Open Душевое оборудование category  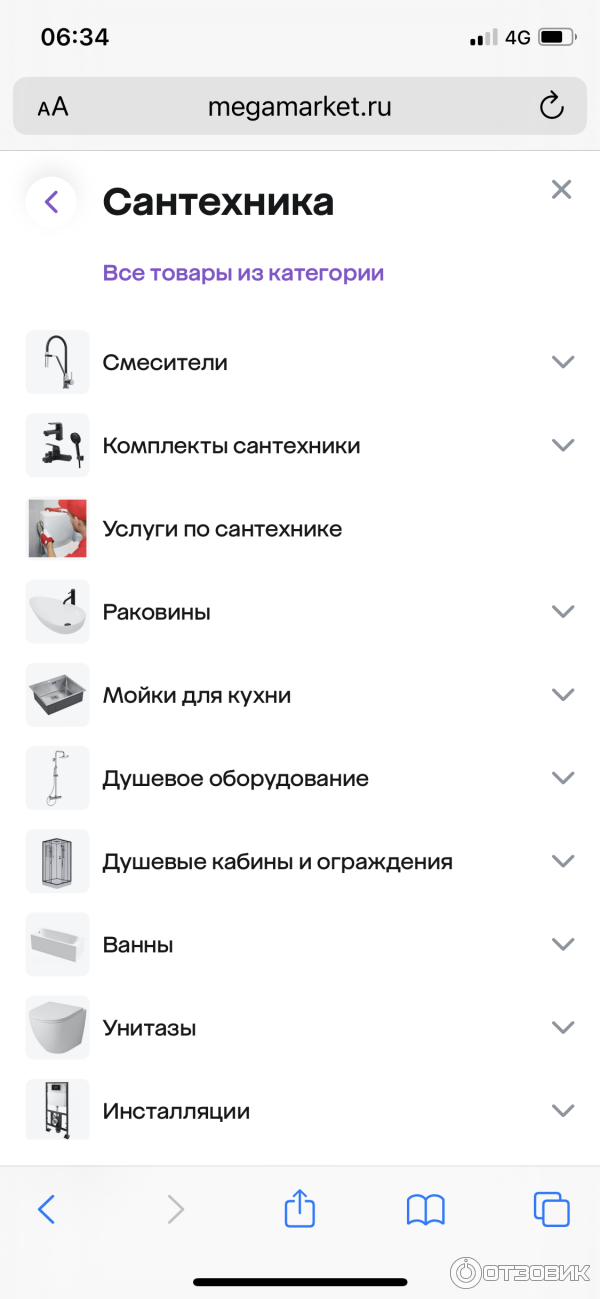(x=235, y=778)
